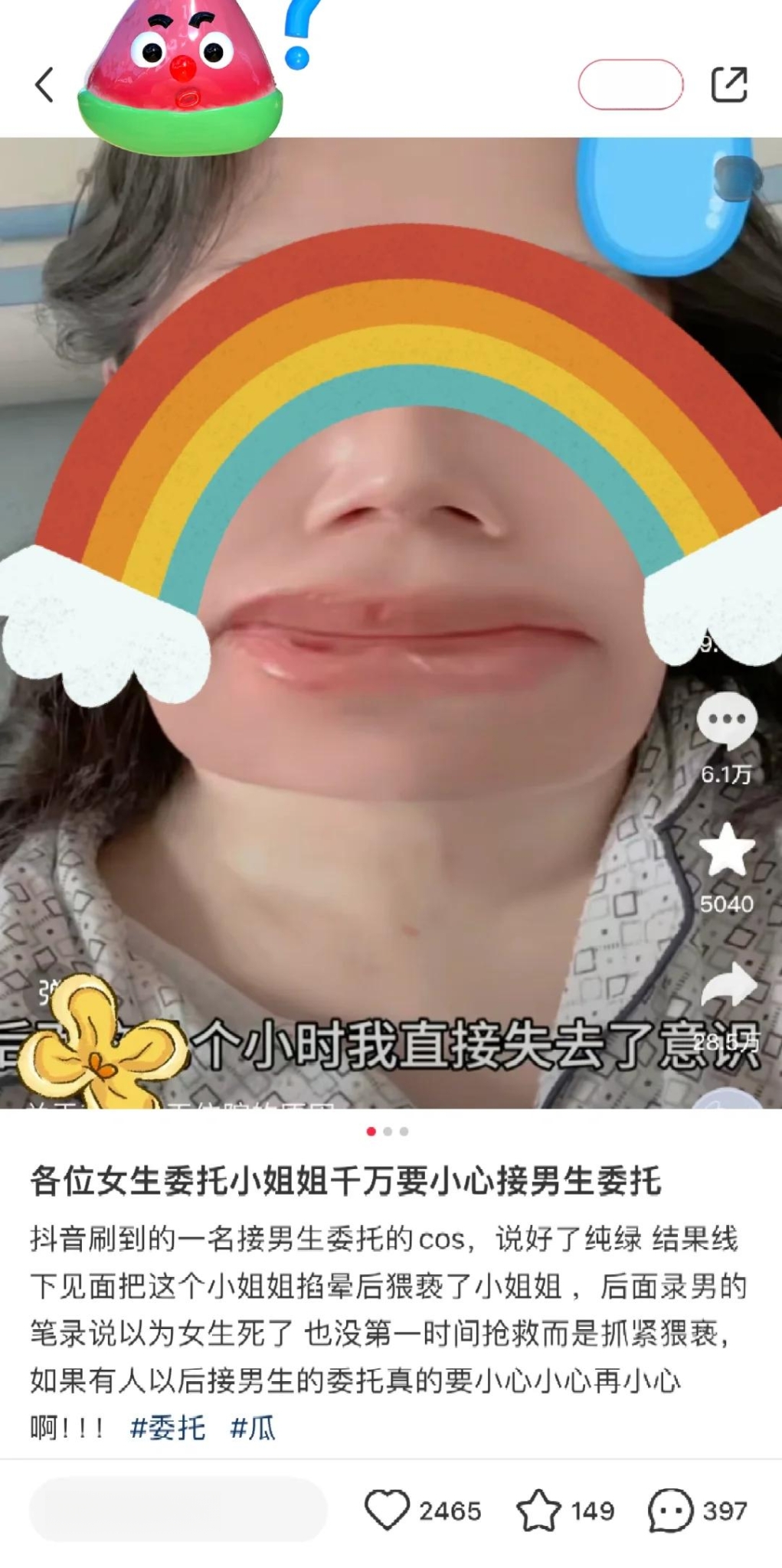Open the #瓜 hashtag
Image resolution: width=782 pixels, height=1568 pixels.
253,1428
